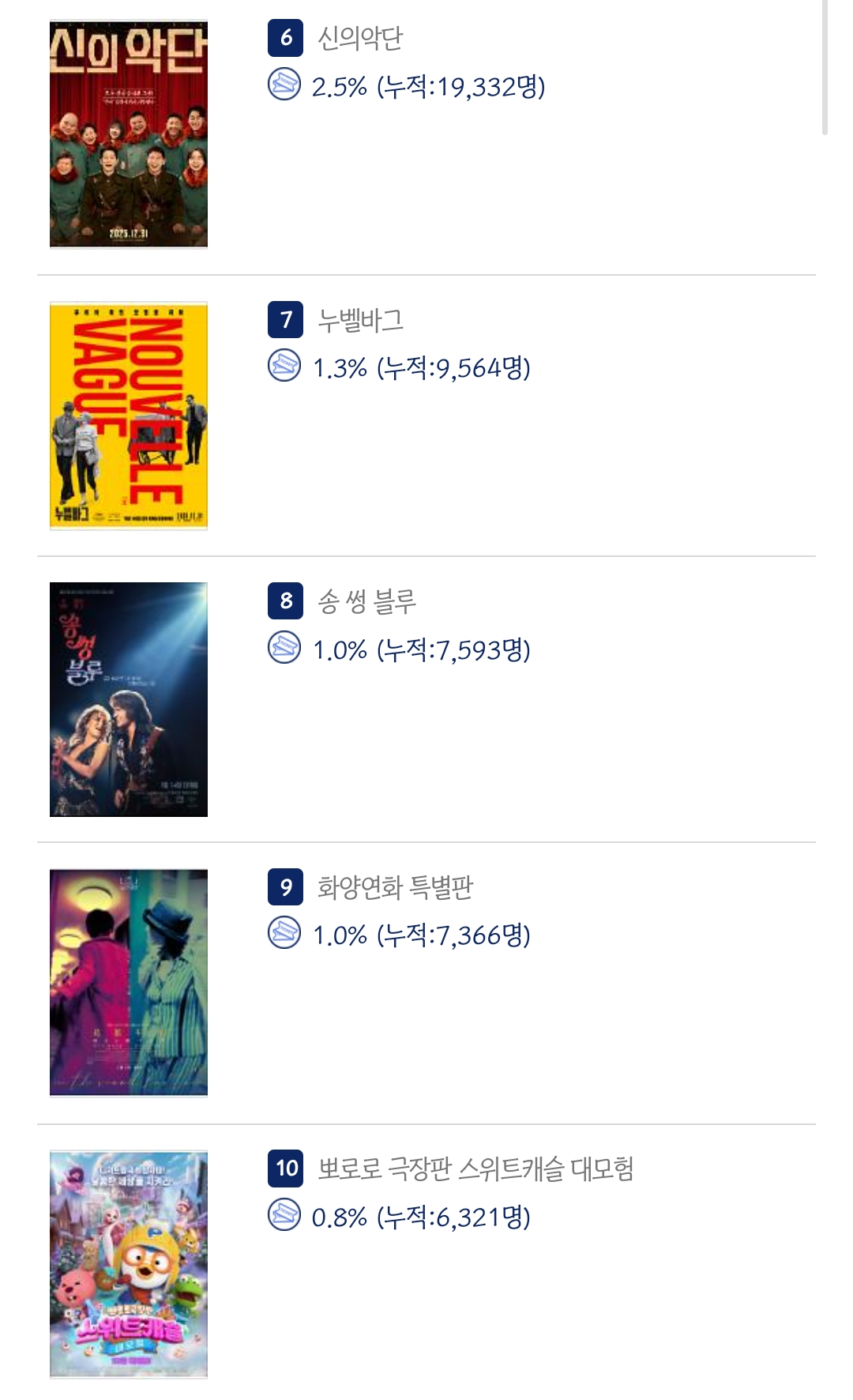This screenshot has height=1400, width=853.
Task: Open the 뽀로로 극장판 poster
Action: (x=129, y=1264)
